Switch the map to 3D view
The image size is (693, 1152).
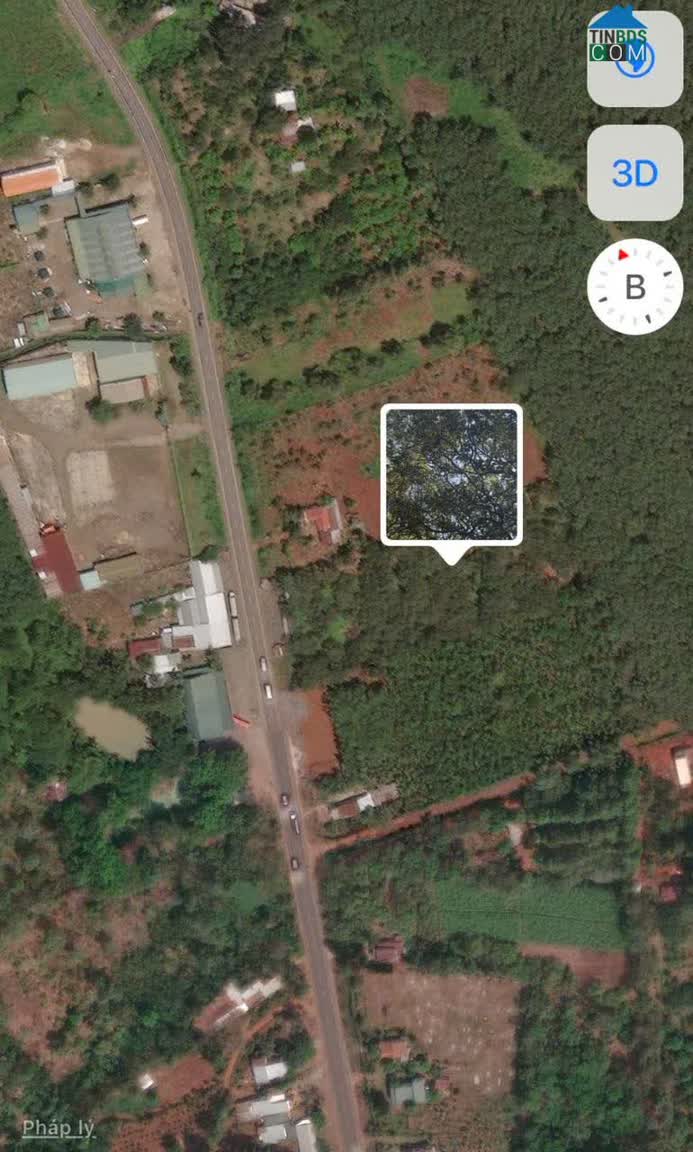[635, 173]
